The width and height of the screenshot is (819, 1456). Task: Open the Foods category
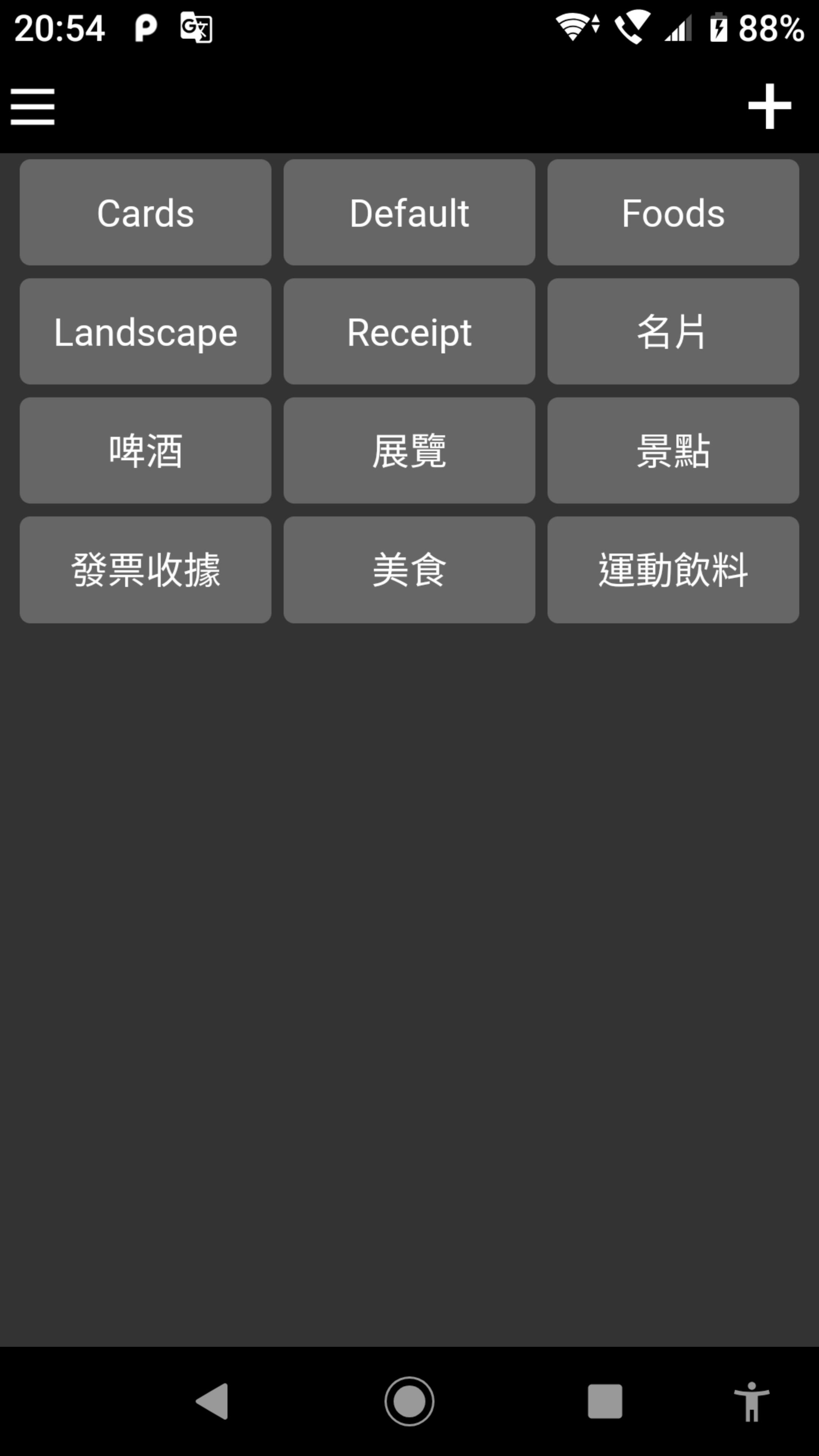pyautogui.click(x=673, y=212)
